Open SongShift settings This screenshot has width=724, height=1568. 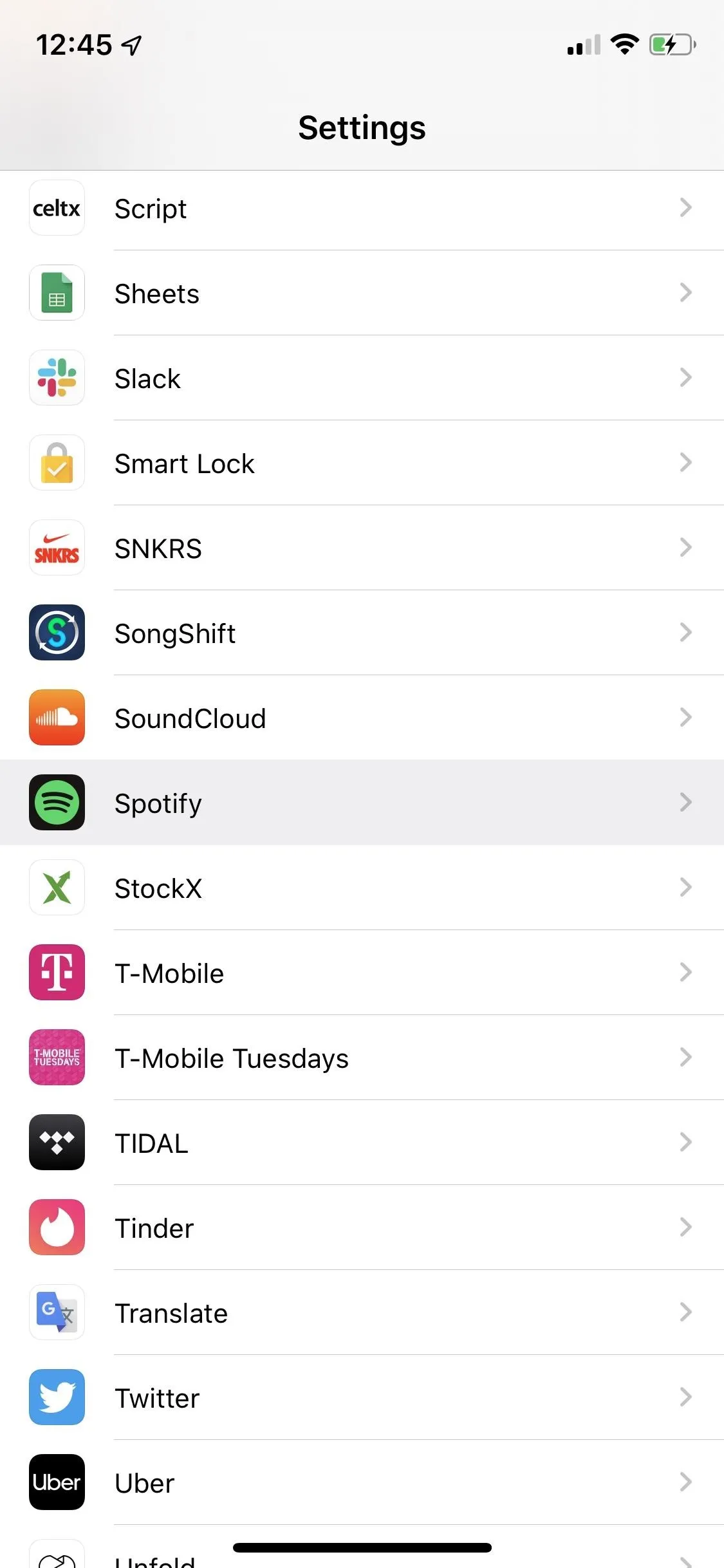tap(362, 633)
